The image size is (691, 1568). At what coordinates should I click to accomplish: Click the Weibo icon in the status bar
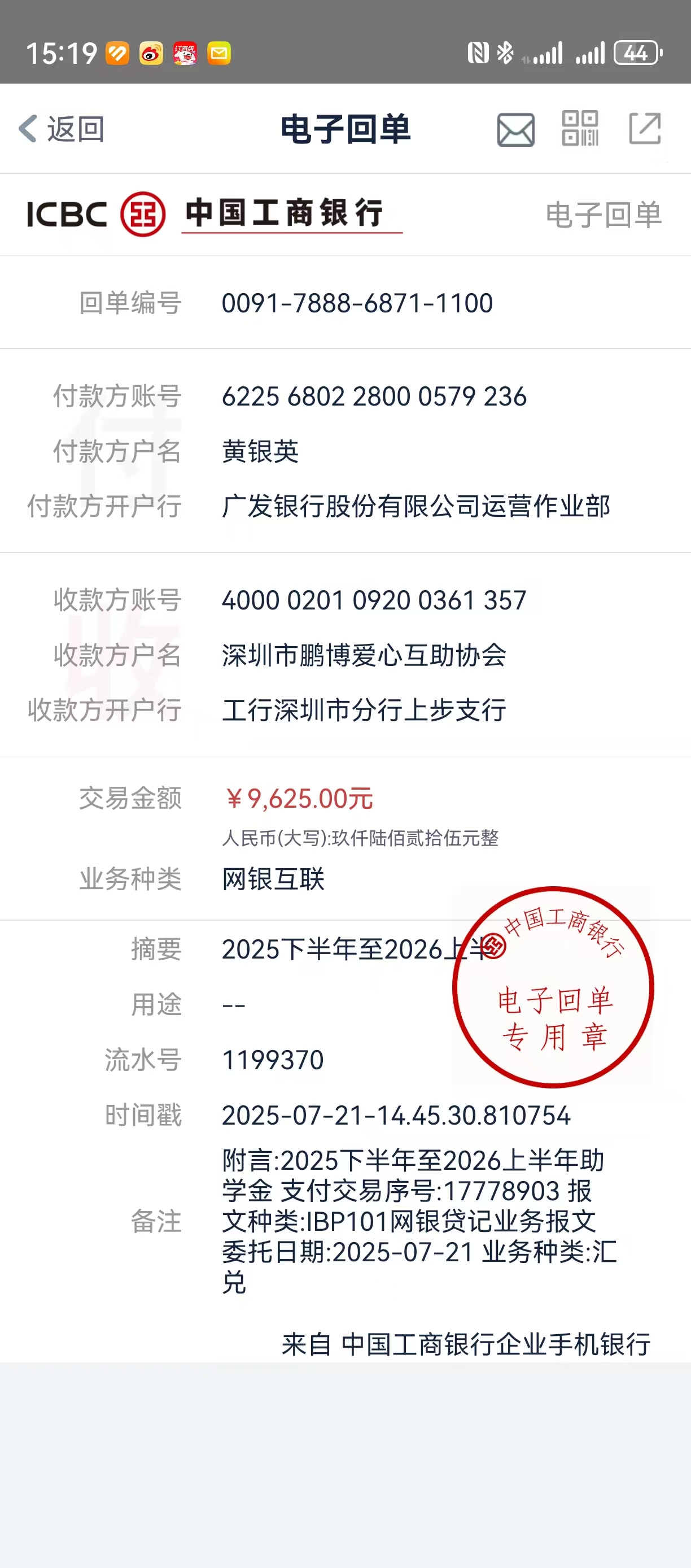(151, 54)
